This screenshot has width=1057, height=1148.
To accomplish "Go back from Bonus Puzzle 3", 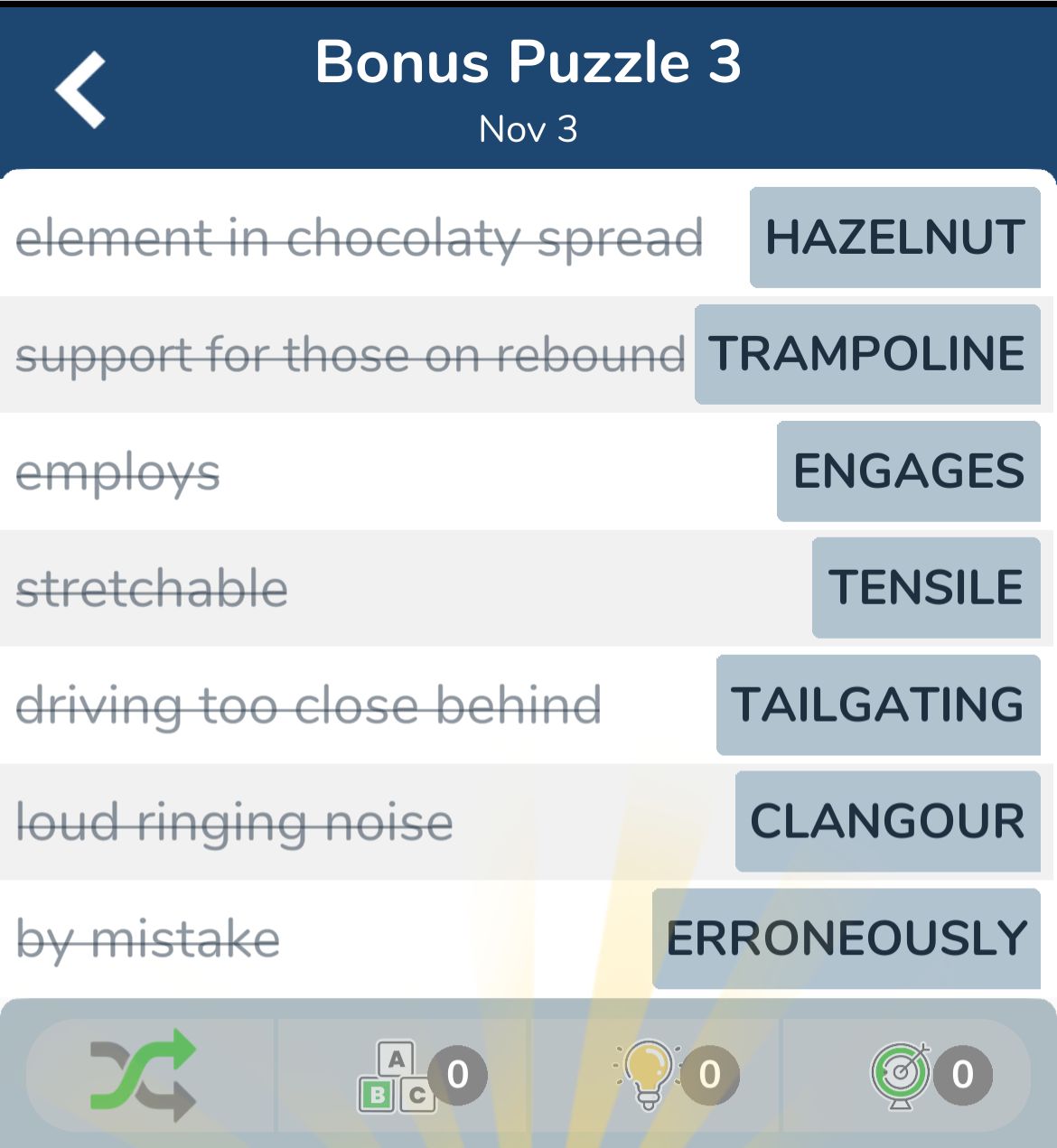I will (81, 89).
